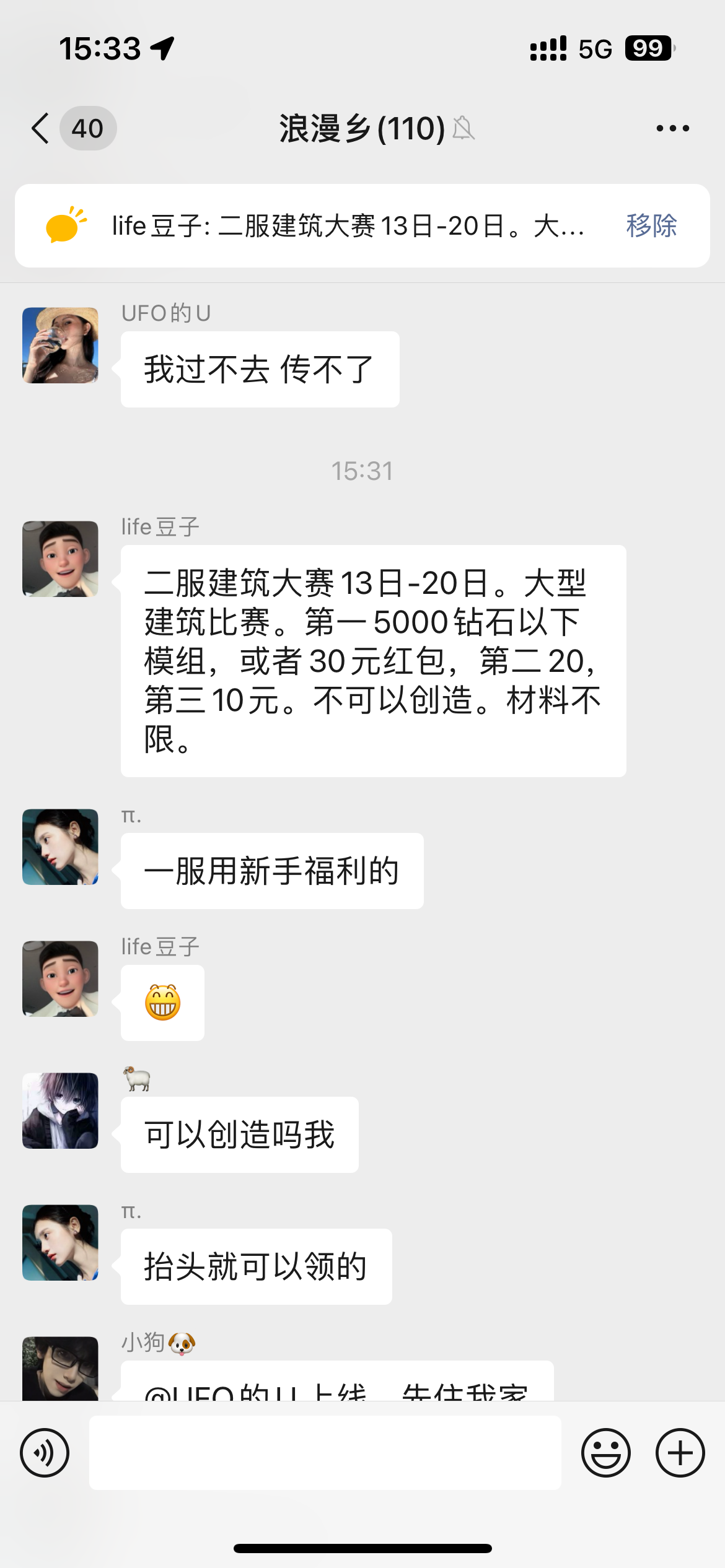The width and height of the screenshot is (725, 1568).
Task: Open the pinned message from life豆子
Action: [347, 226]
